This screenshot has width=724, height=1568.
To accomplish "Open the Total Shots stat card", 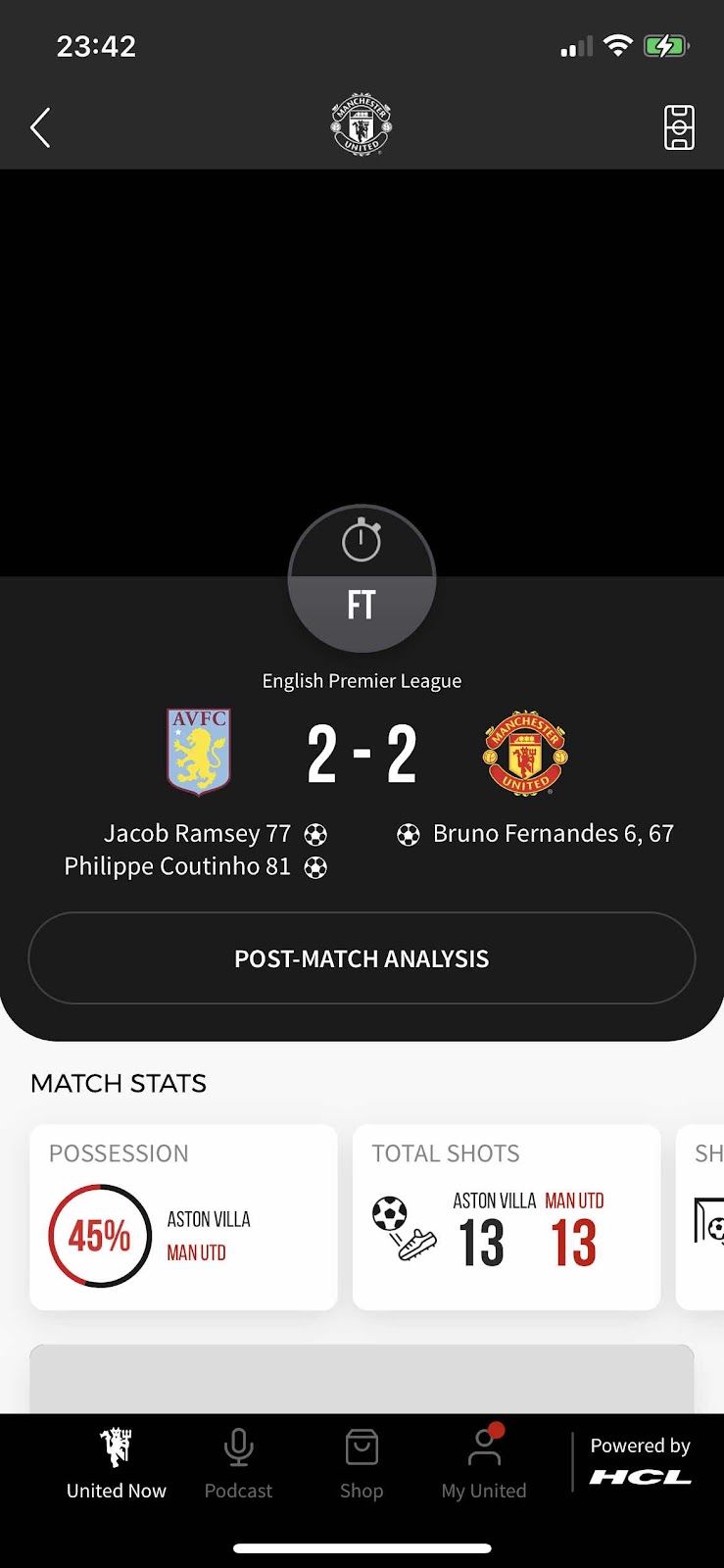I will (x=507, y=1217).
